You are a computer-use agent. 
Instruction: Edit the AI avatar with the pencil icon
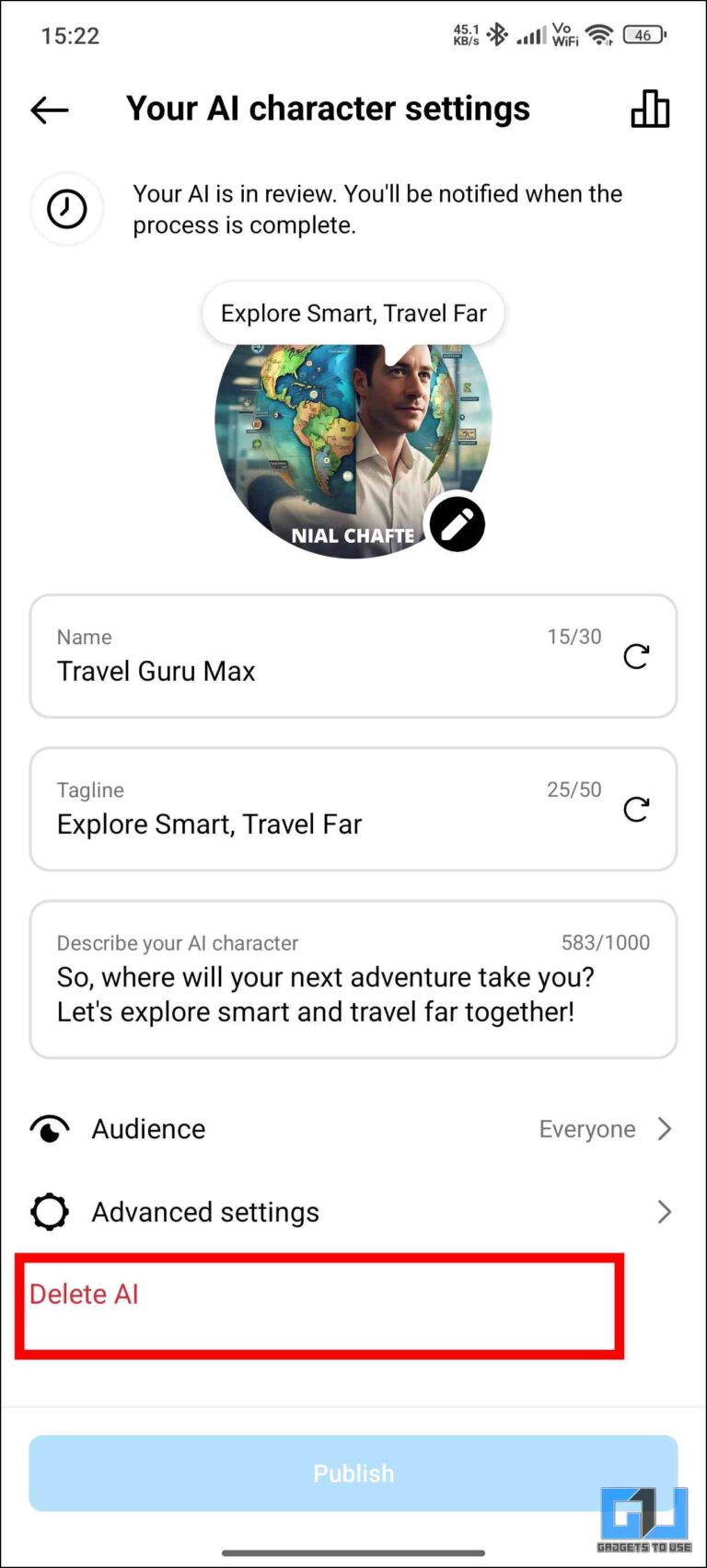[x=457, y=525]
